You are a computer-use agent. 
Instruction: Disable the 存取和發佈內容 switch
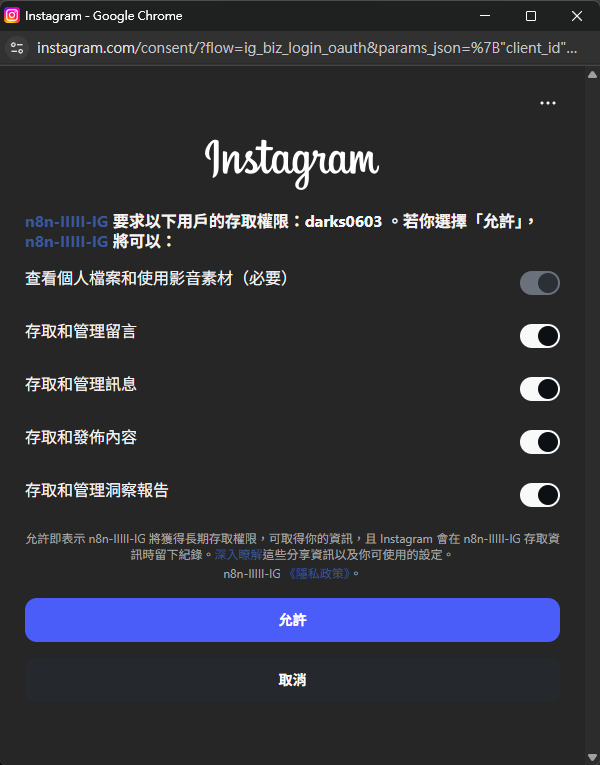[x=539, y=442]
